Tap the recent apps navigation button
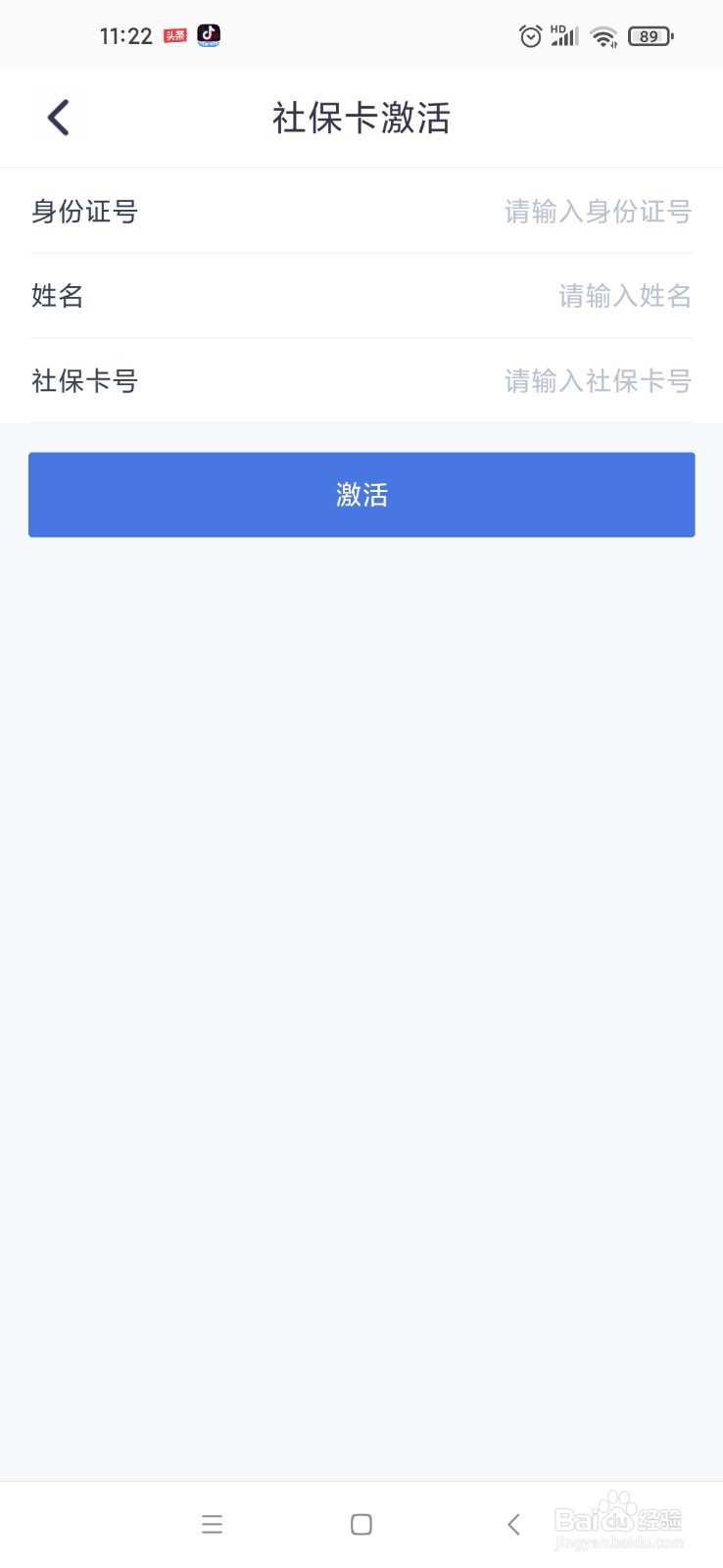 [212, 1524]
